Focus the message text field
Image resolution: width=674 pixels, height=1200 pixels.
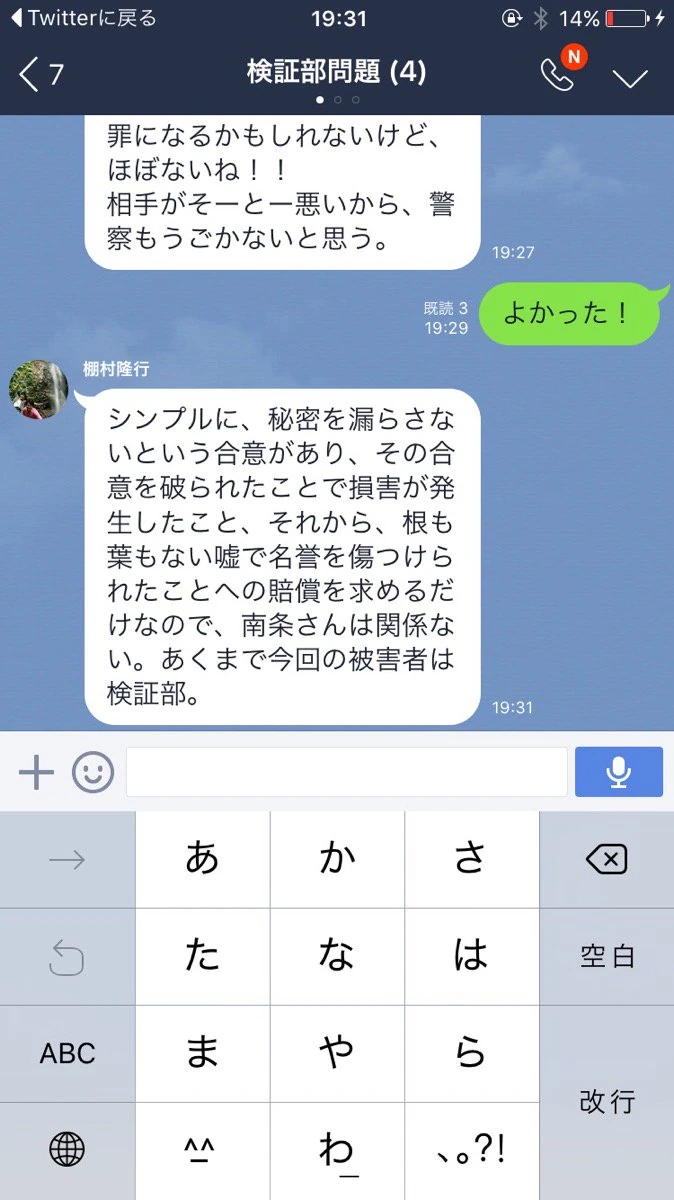click(x=346, y=772)
